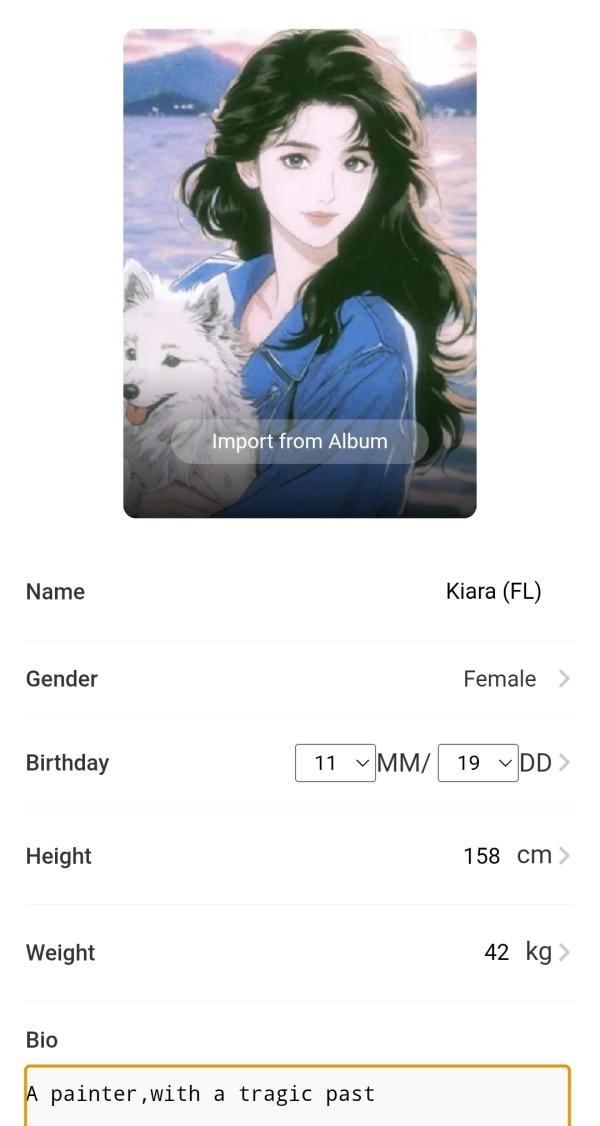The width and height of the screenshot is (600, 1126).
Task: Edit the Height value 158
Action: [481, 856]
